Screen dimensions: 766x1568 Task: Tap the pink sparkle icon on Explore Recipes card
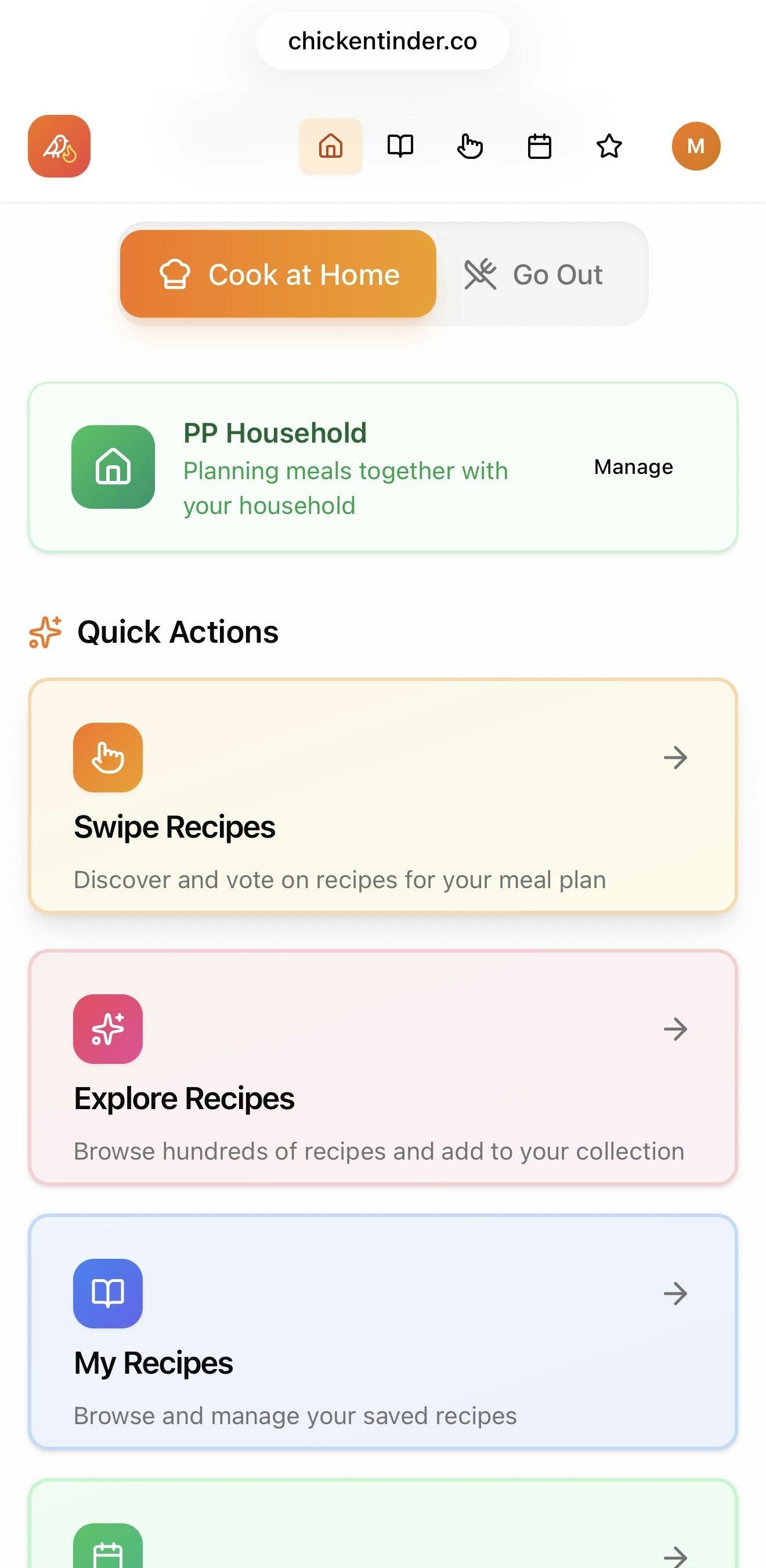pyautogui.click(x=107, y=1029)
